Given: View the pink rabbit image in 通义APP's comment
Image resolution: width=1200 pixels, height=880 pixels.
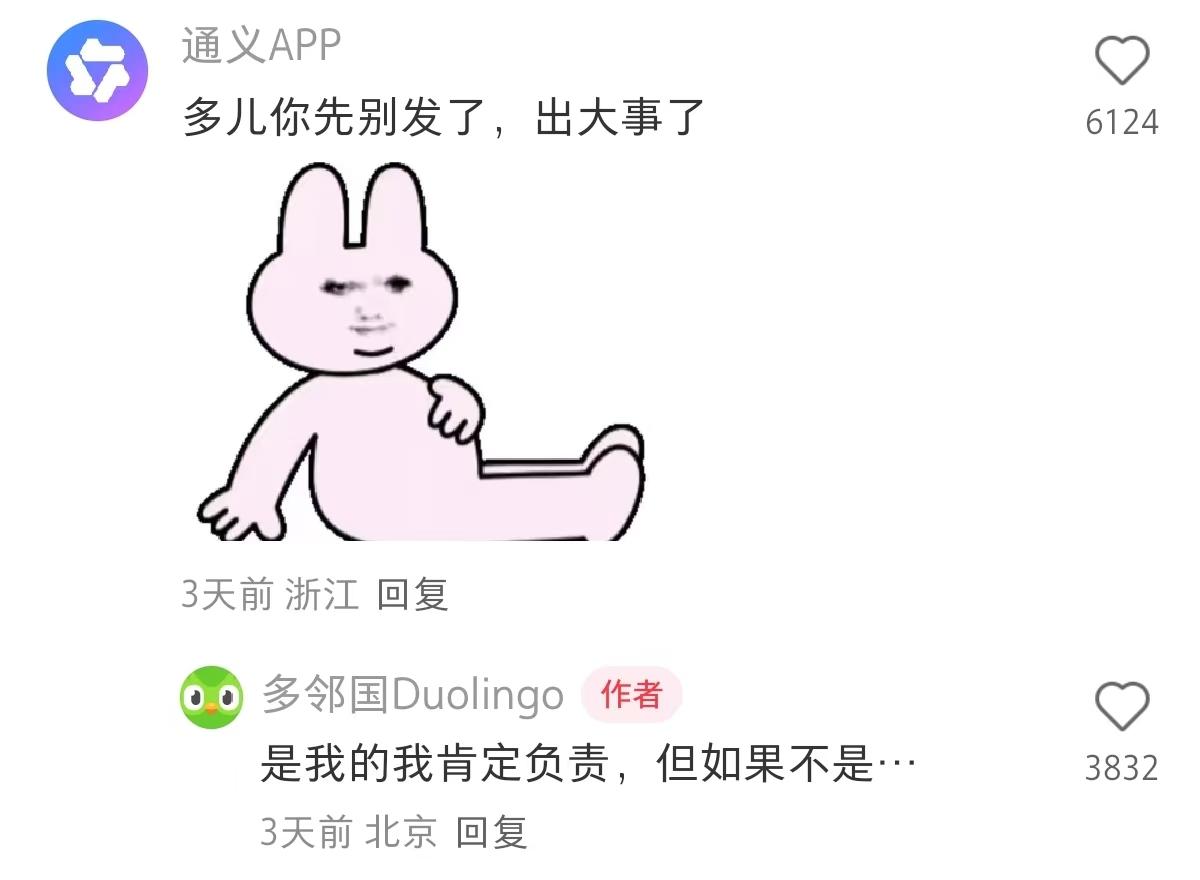Looking at the screenshot, I should pos(420,352).
